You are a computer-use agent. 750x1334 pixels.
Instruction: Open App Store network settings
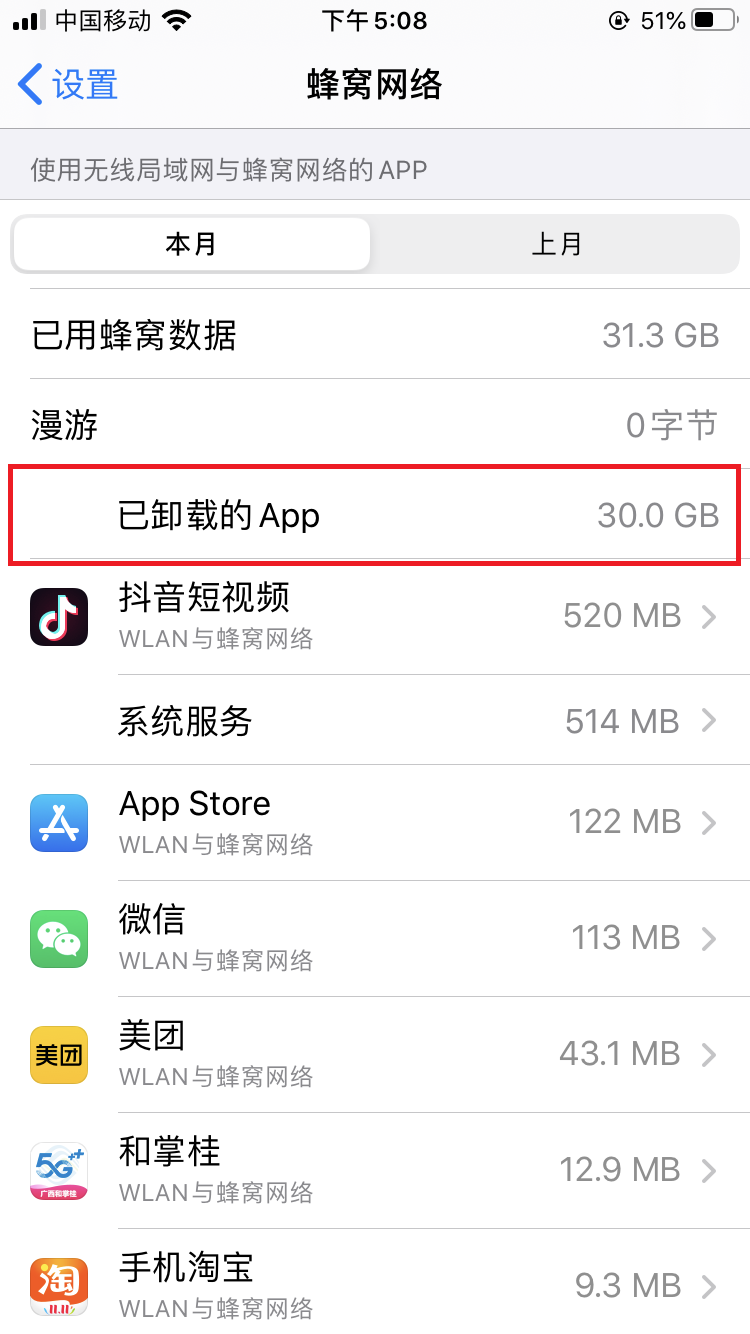pyautogui.click(x=375, y=822)
